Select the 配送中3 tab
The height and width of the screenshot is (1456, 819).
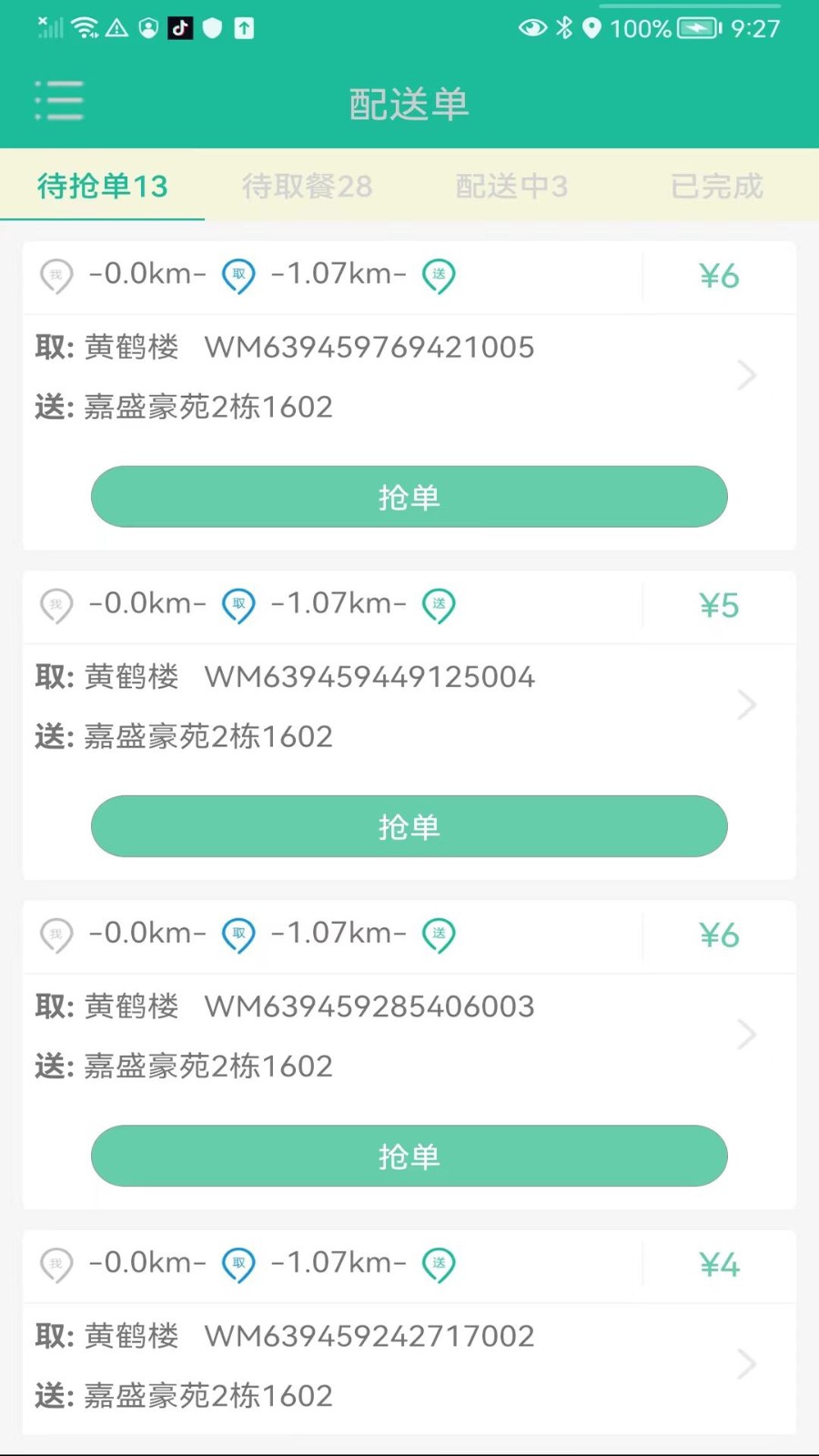(x=512, y=186)
